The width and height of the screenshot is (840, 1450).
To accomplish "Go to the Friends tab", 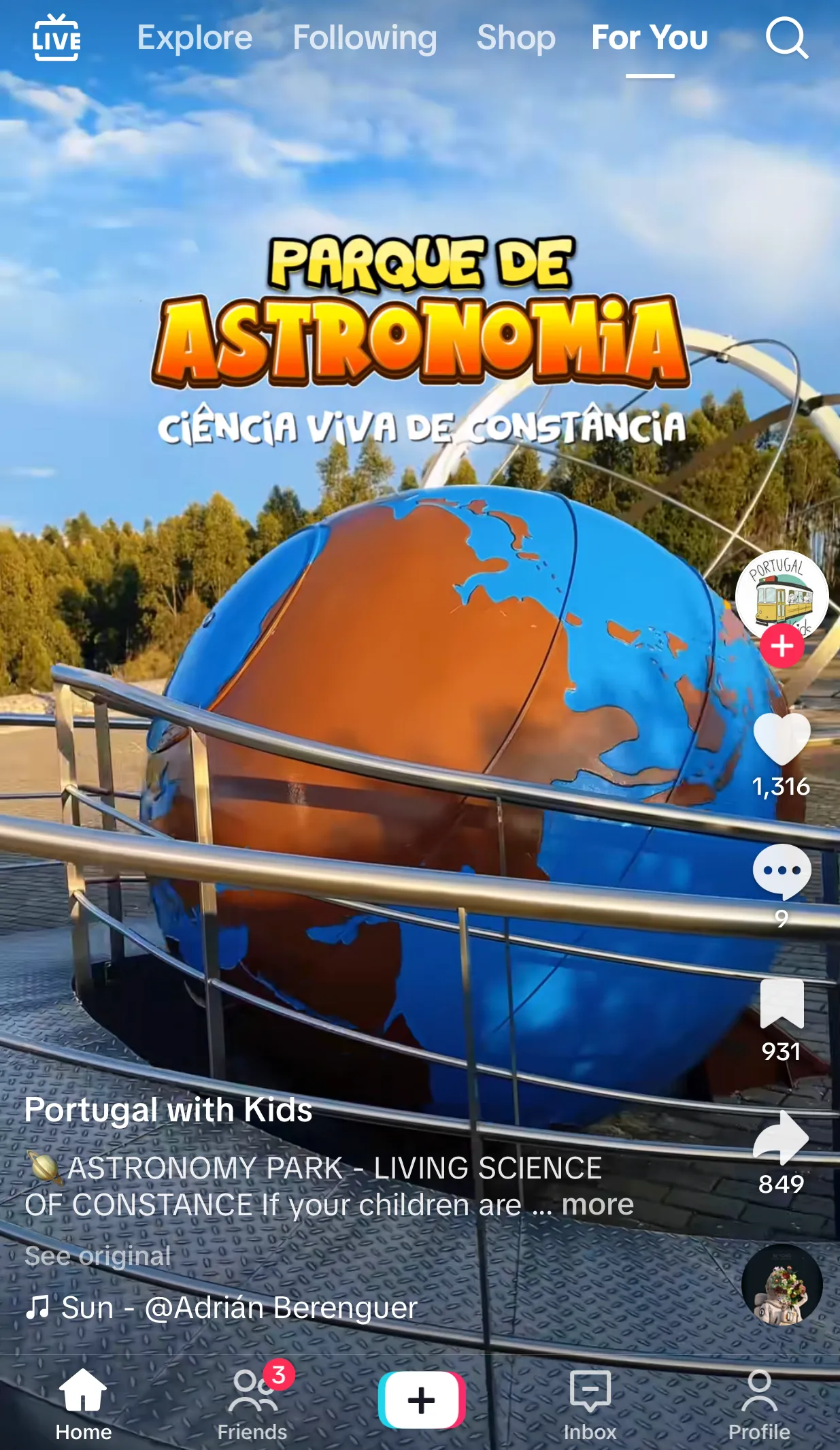I will pyautogui.click(x=252, y=1404).
